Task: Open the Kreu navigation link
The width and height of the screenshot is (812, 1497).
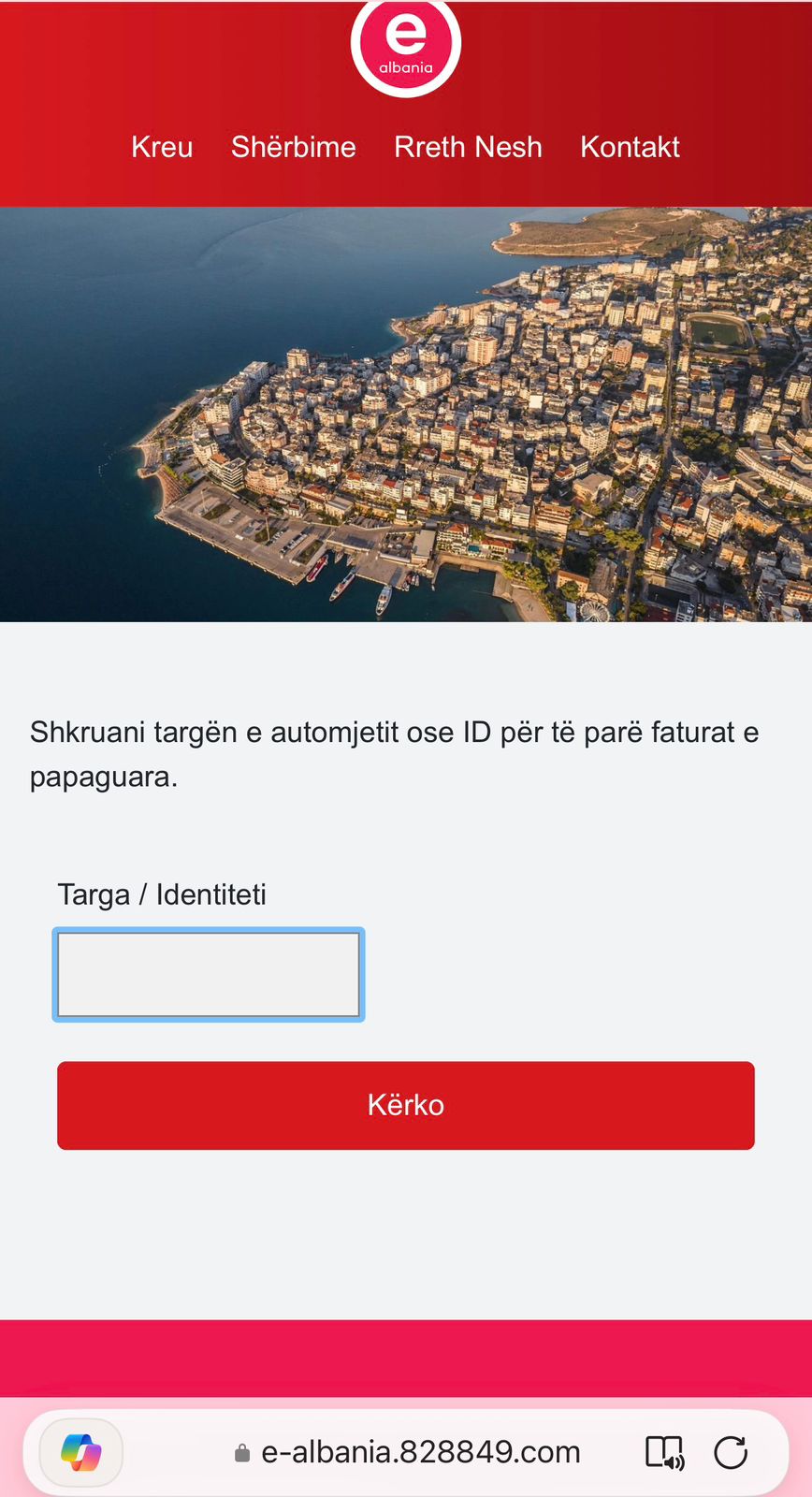Action: click(162, 147)
